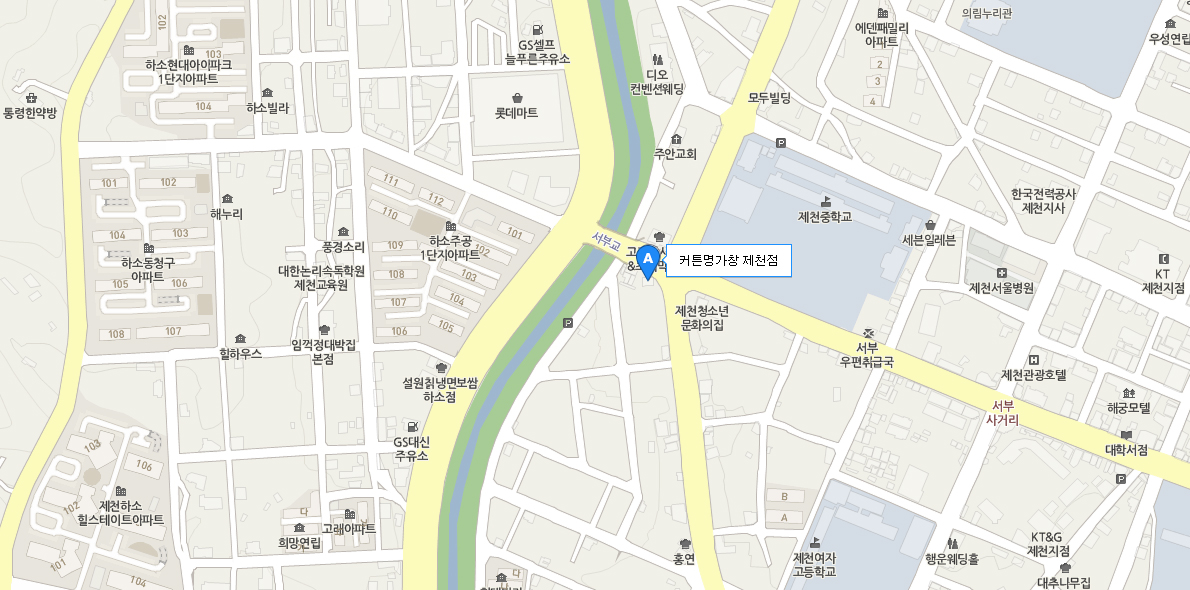Open the 커튼명가창 제천점 place label
1190x590 pixels.
(728, 261)
